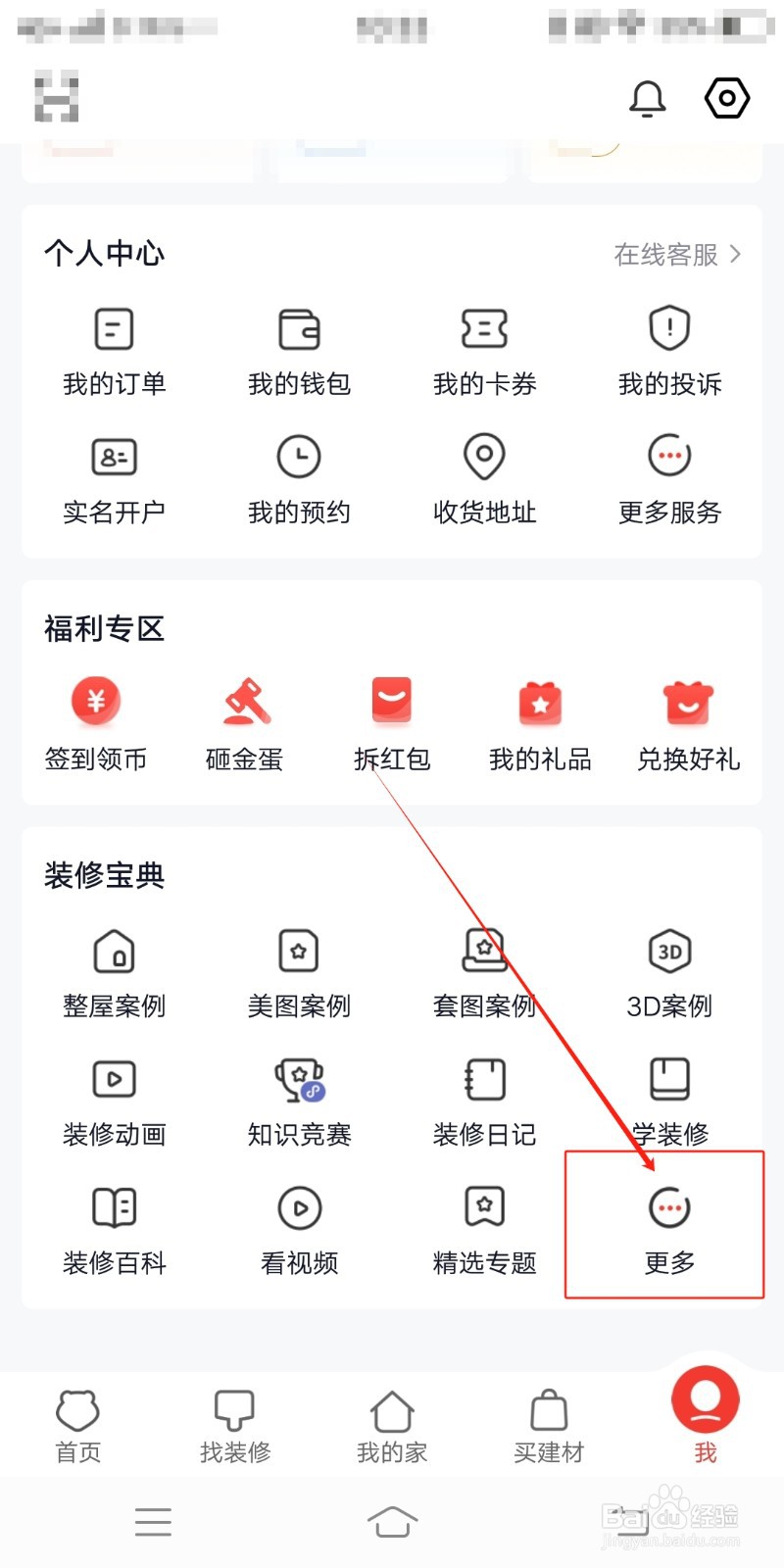Tap the Android home navigation button
Image resolution: width=784 pixels, height=1568 pixels.
click(392, 1521)
